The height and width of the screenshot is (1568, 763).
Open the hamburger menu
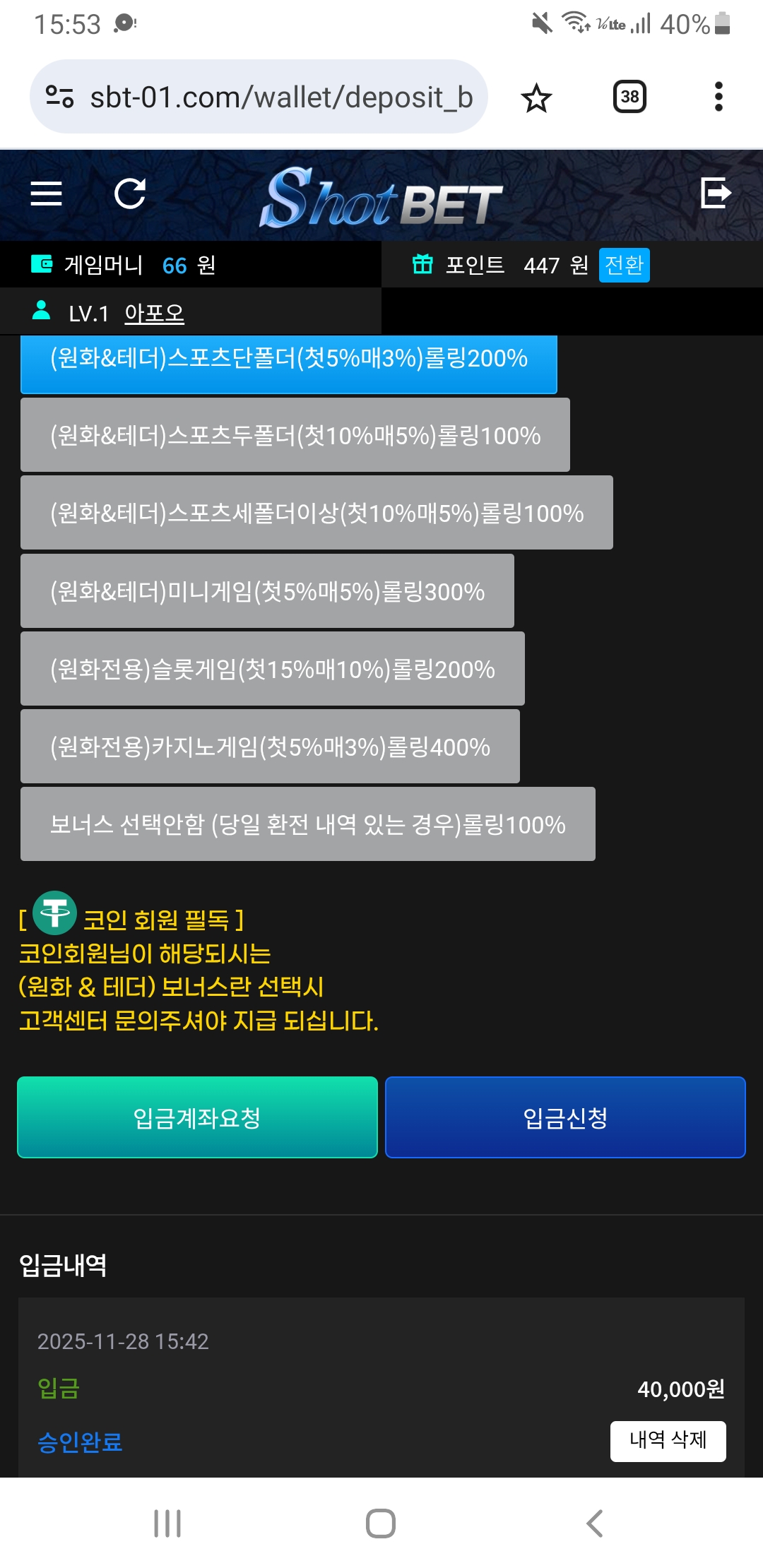[x=47, y=194]
